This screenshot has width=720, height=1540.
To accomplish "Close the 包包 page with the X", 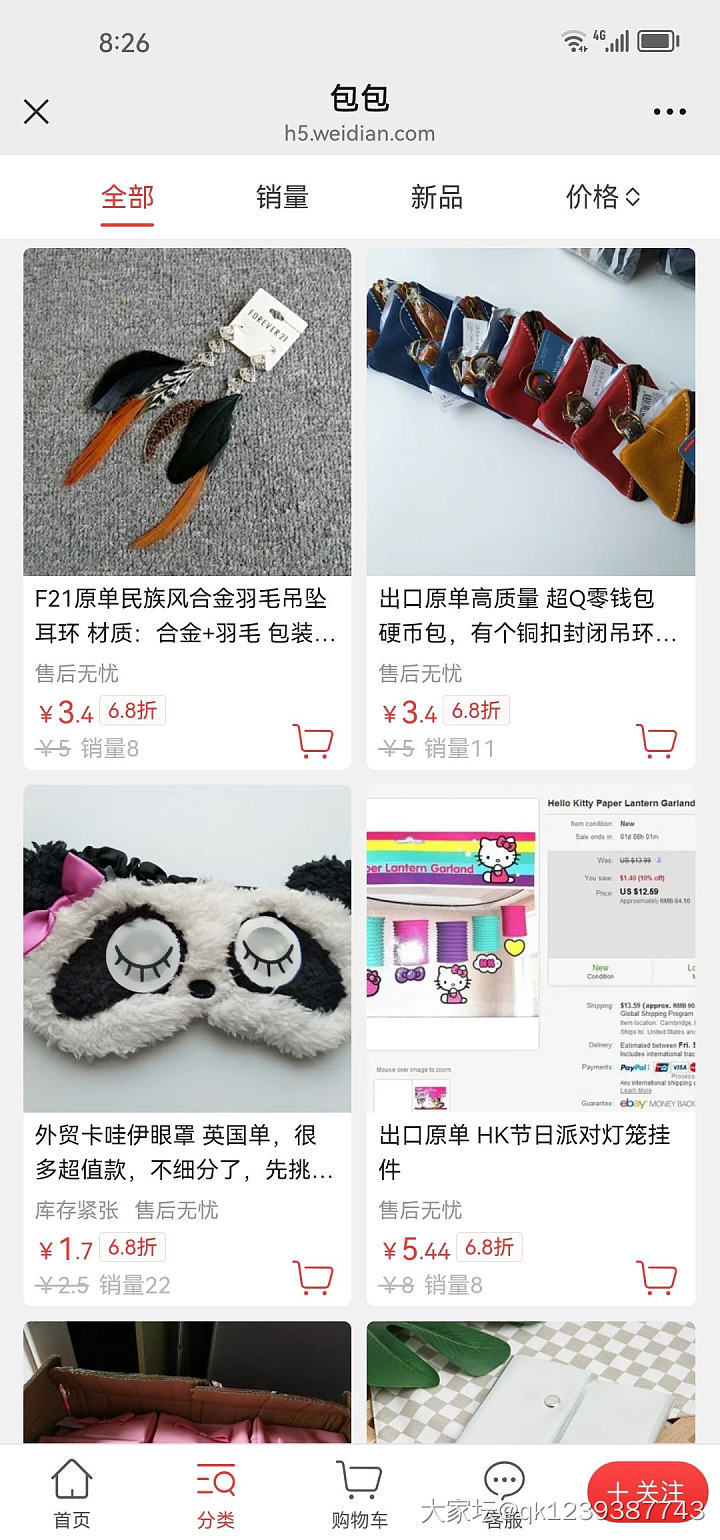I will coord(36,111).
